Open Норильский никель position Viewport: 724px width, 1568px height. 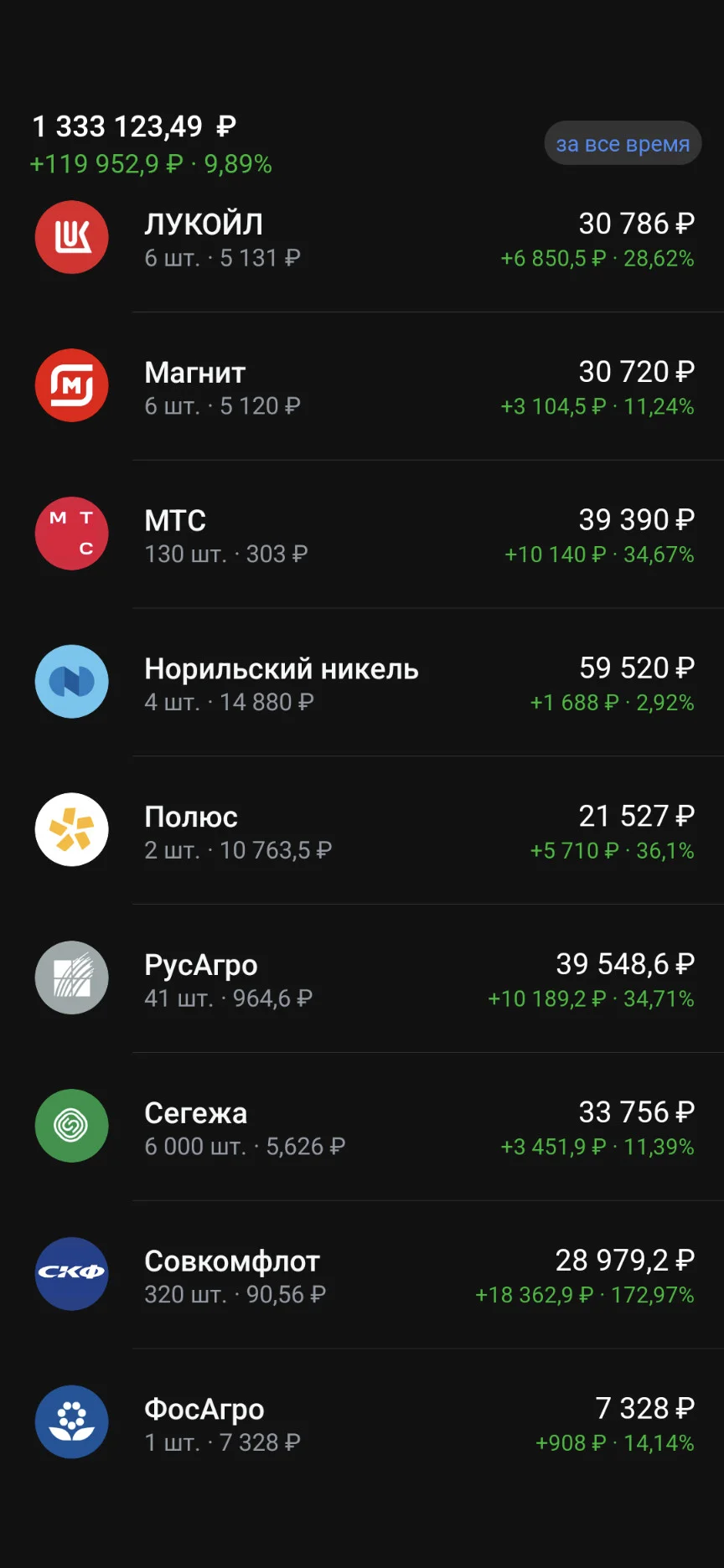pyautogui.click(x=362, y=683)
